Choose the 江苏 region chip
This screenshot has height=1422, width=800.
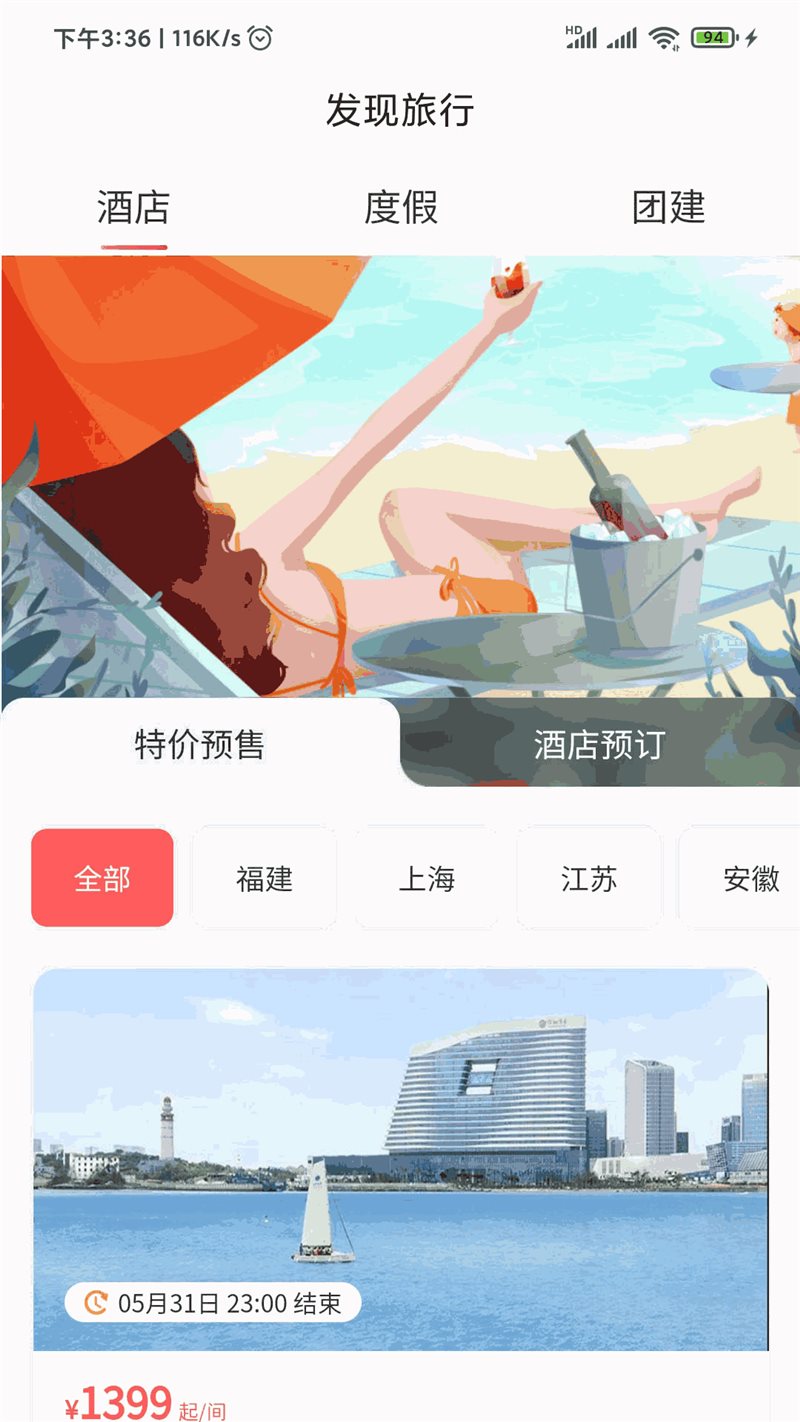[589, 879]
